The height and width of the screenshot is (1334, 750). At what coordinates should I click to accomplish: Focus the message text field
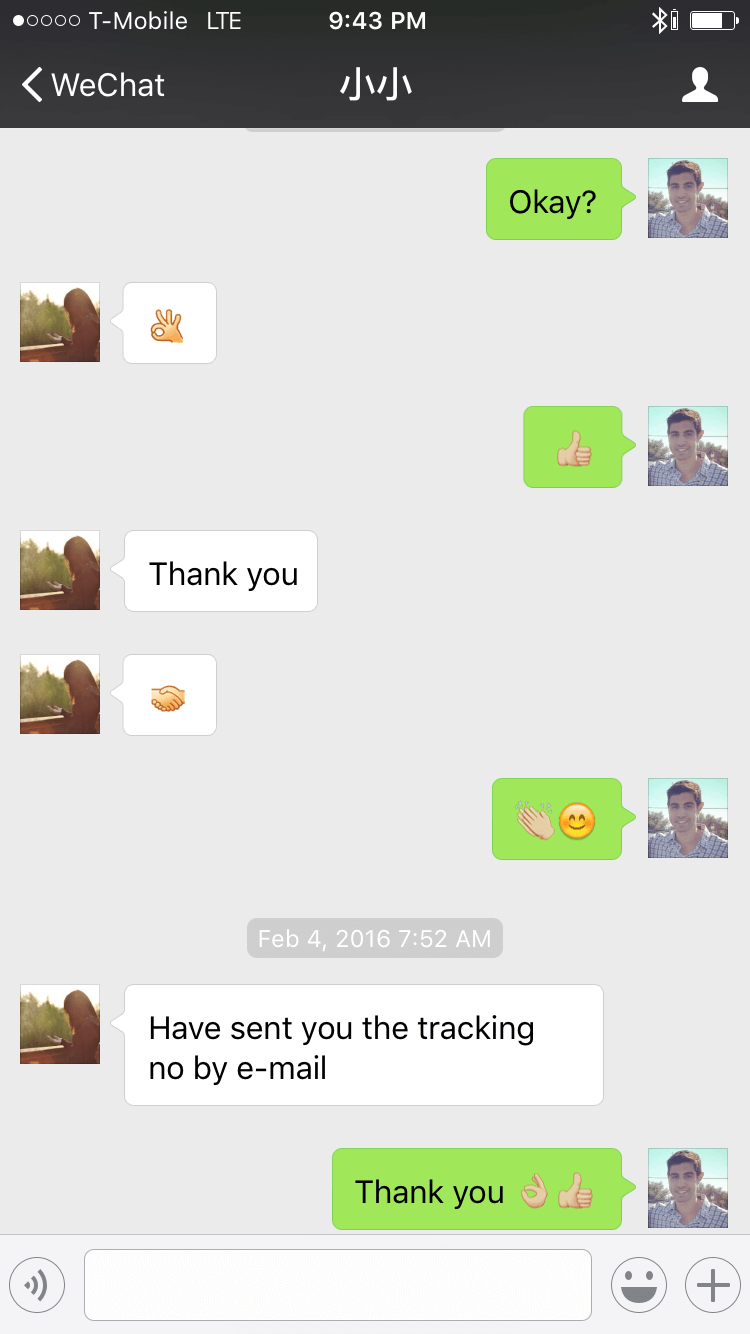coord(337,1285)
